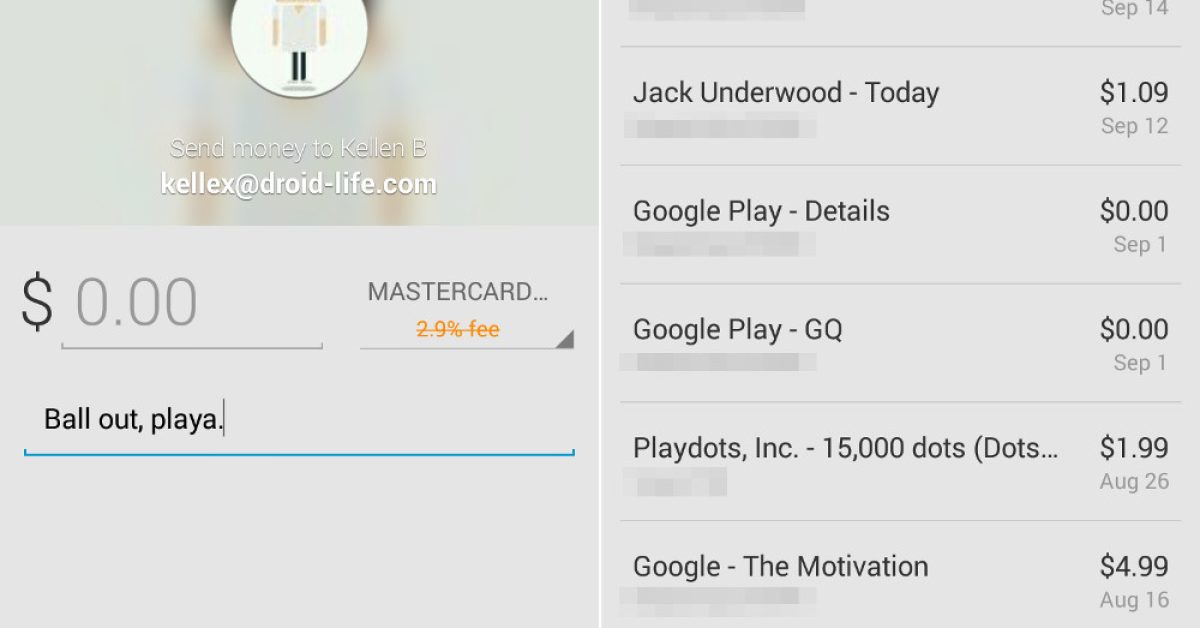
Task: Open the Jack Underwood - Today transaction
Action: pyautogui.click(x=898, y=107)
